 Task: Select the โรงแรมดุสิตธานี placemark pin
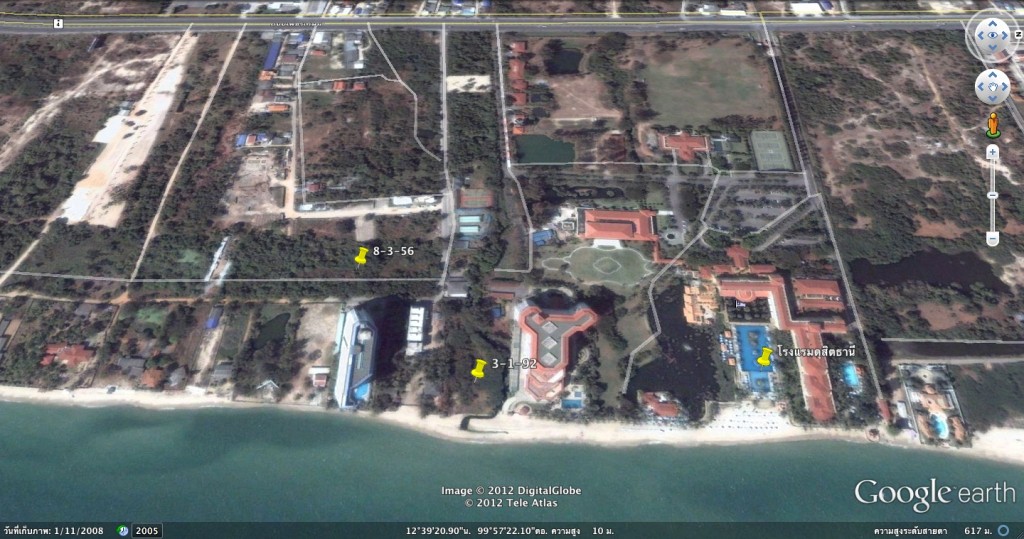coord(766,356)
